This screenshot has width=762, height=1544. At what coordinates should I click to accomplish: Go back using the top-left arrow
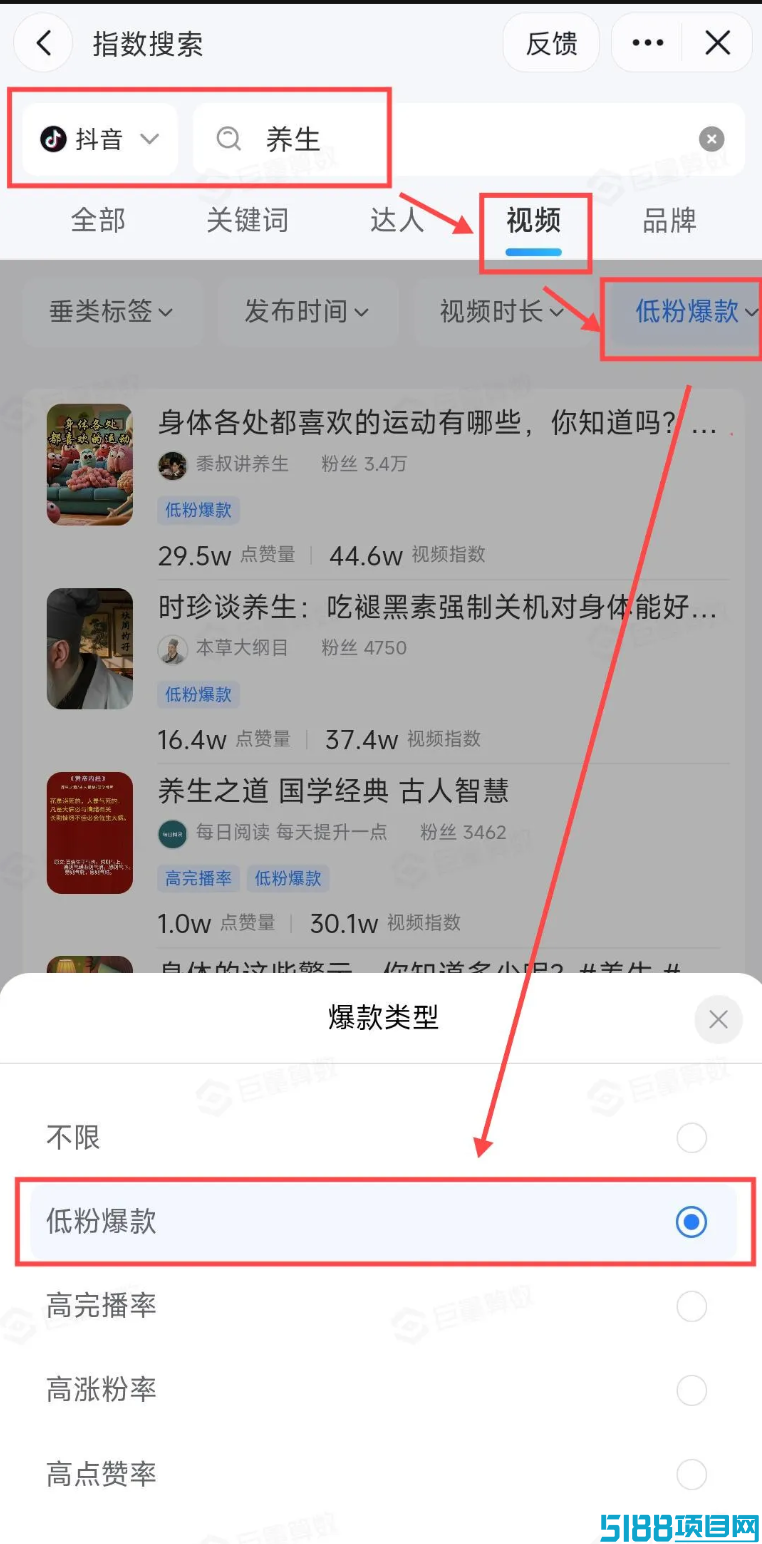pos(43,43)
